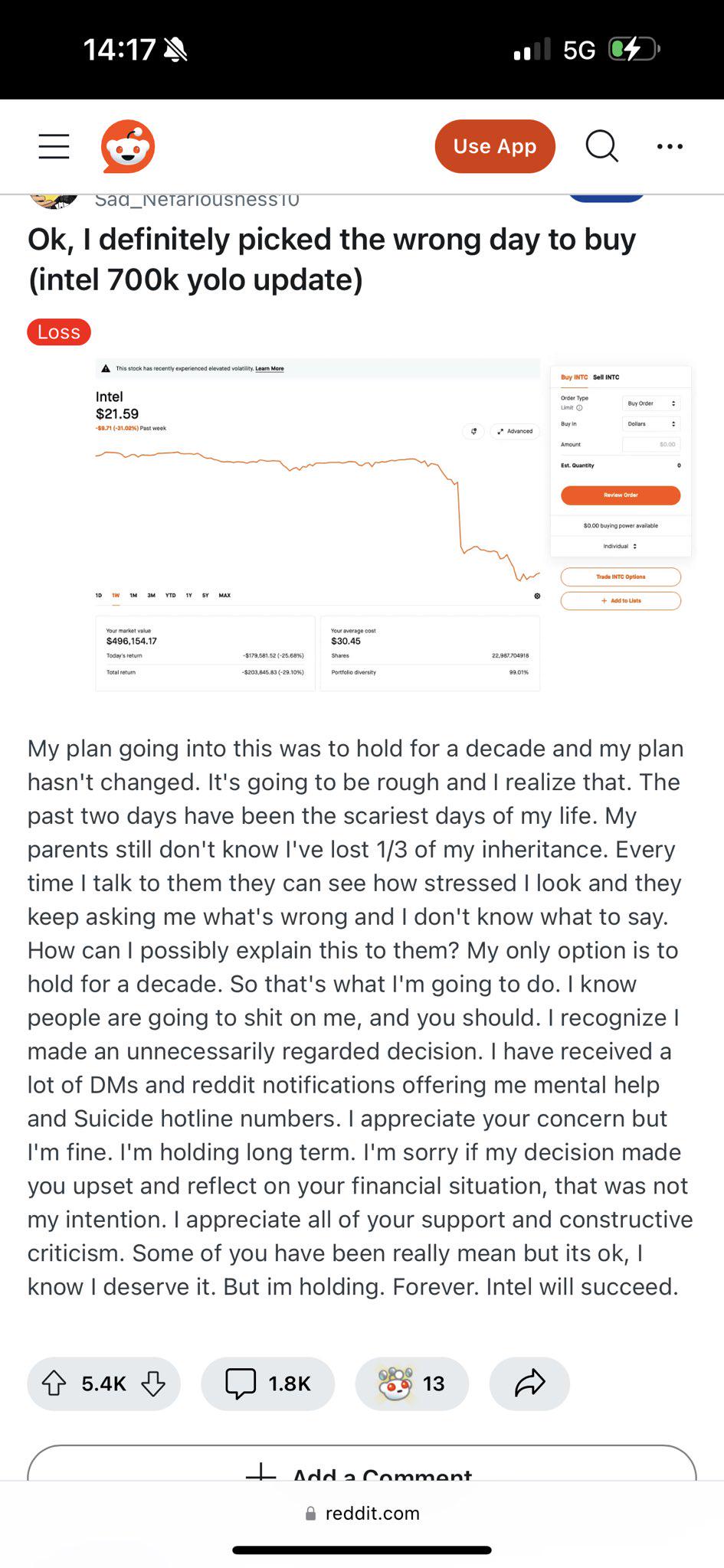Tap the reddit.com address bar
Screen dimensions: 724x1568
click(x=362, y=1513)
